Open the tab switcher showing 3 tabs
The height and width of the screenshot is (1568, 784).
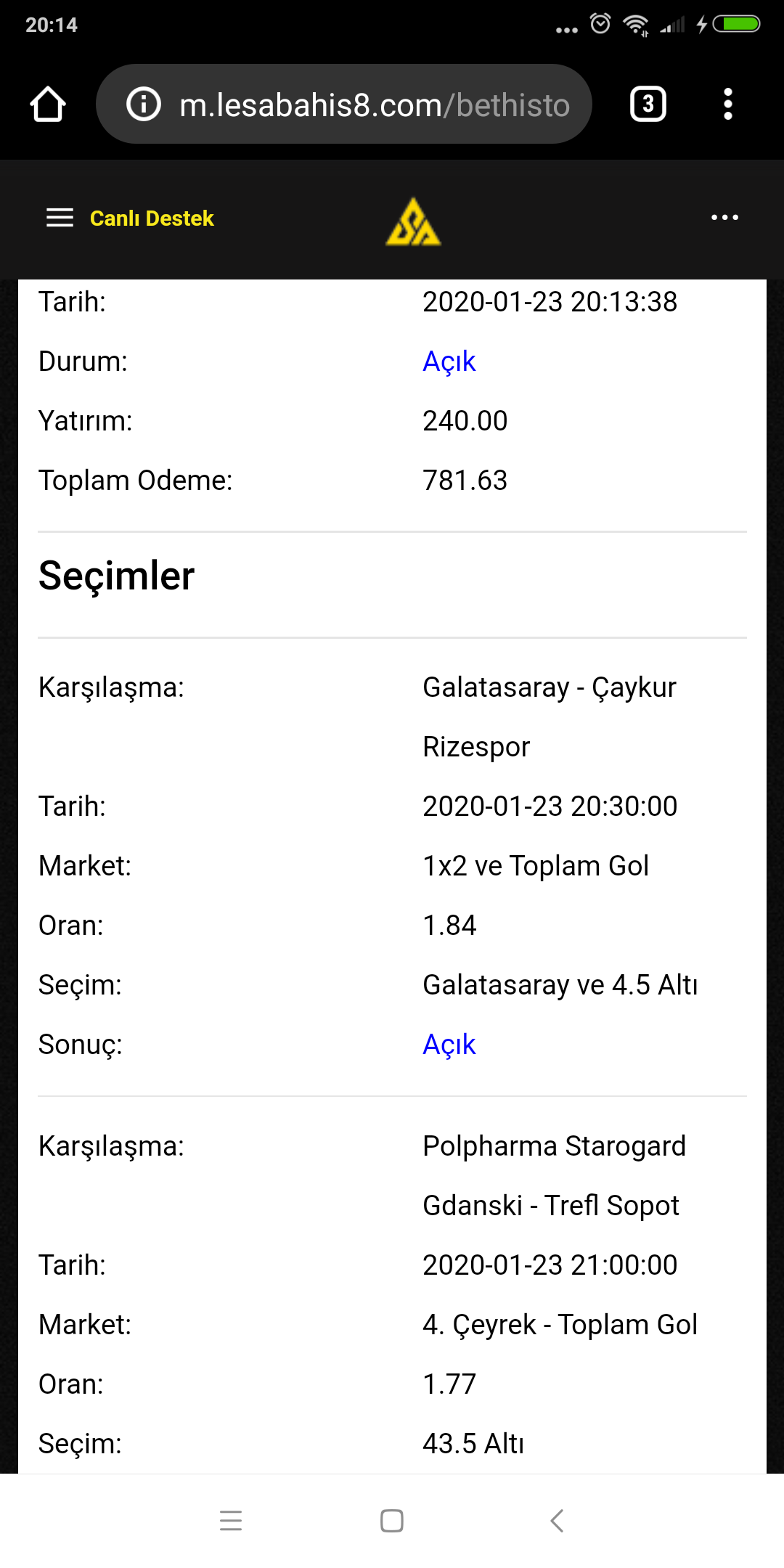point(648,104)
